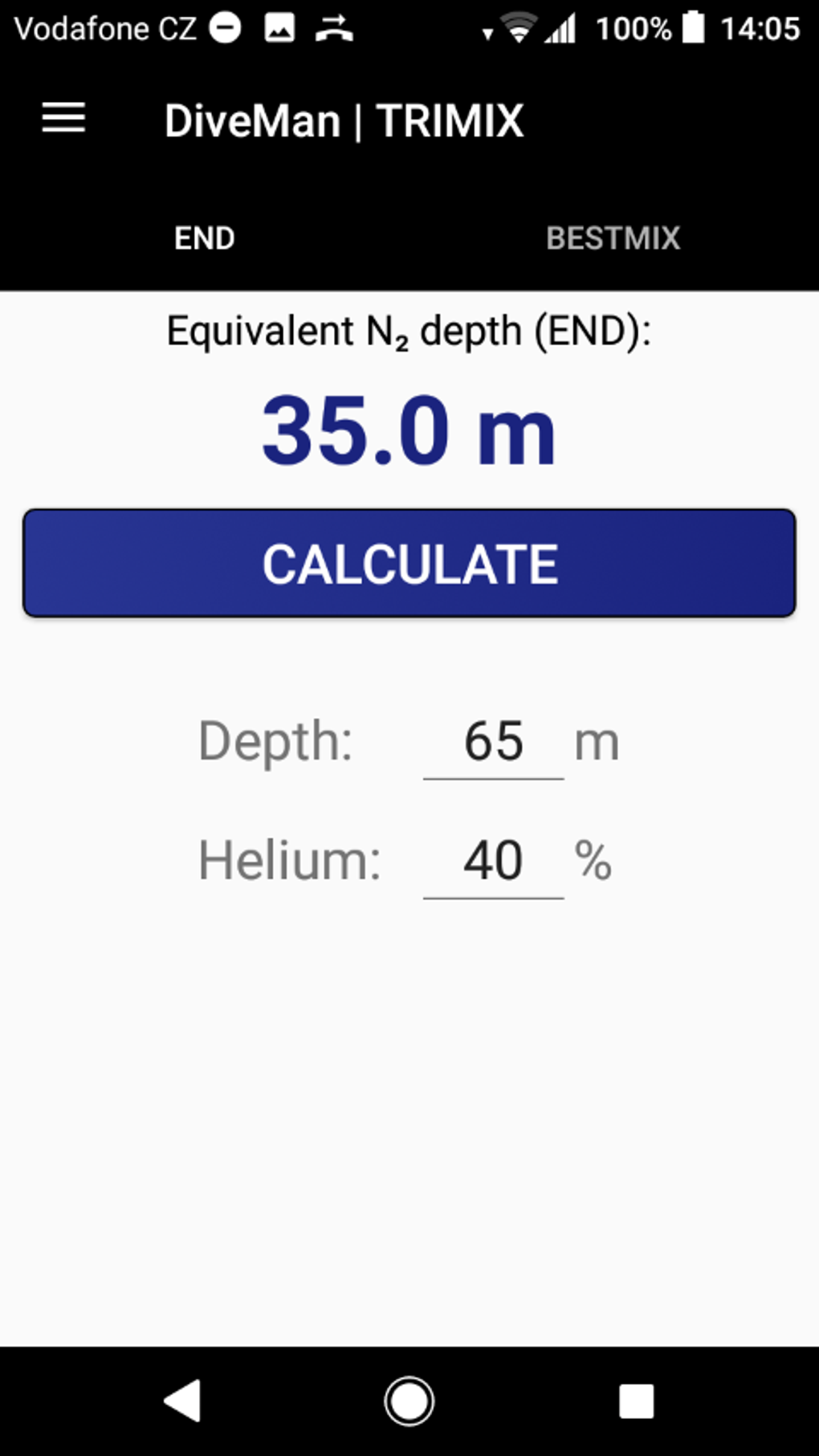
Task: Tap the DiveMan TRIMIX title
Action: pyautogui.click(x=344, y=119)
